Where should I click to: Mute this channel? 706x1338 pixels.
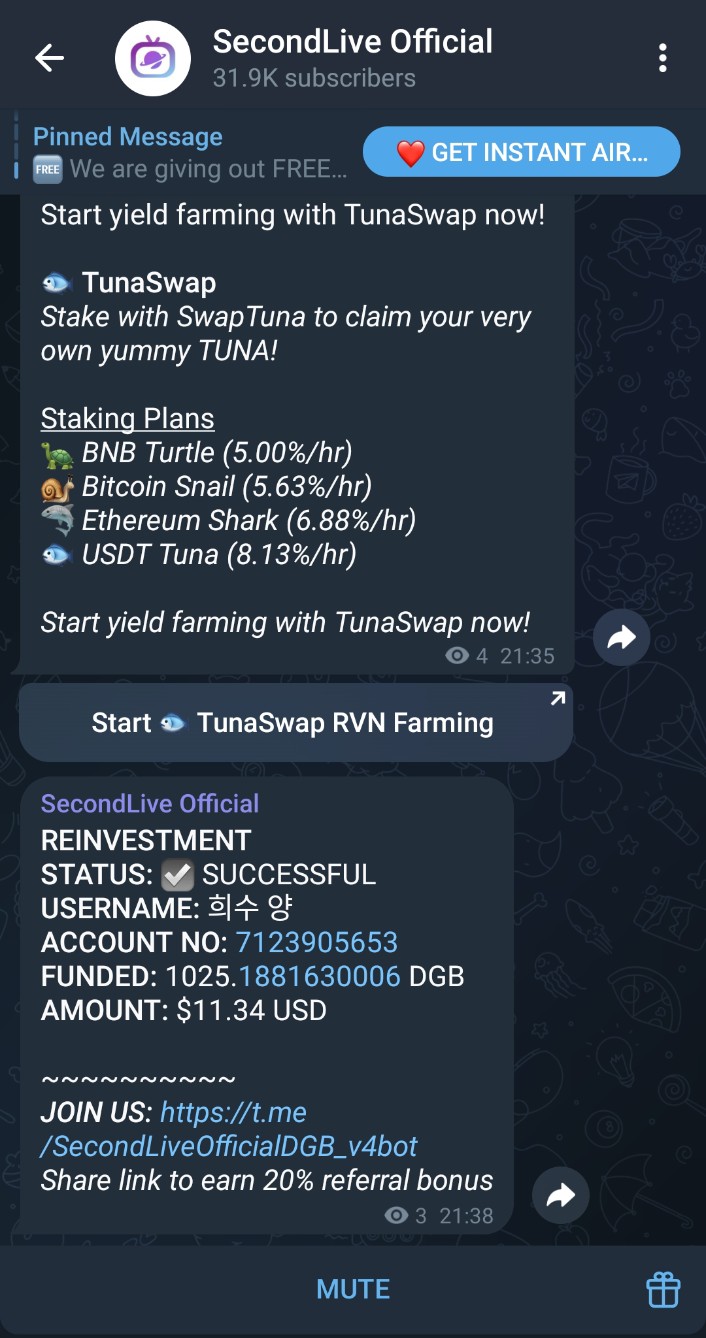(x=352, y=1290)
